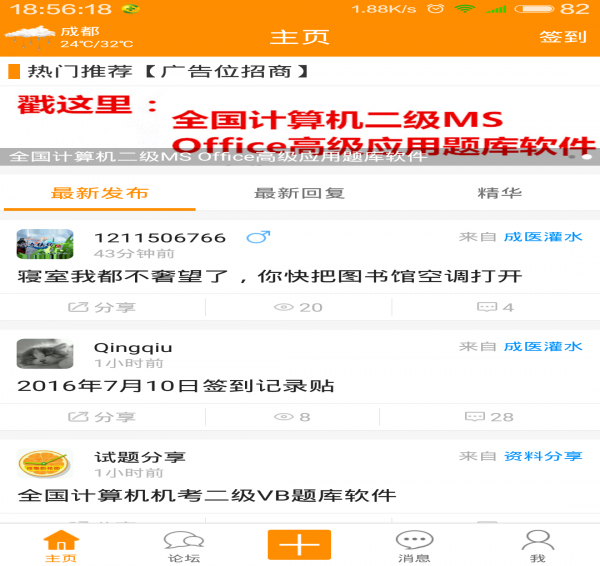Screen dimensions: 600x566
Task: Open the 我 profile tab
Action: point(538,545)
